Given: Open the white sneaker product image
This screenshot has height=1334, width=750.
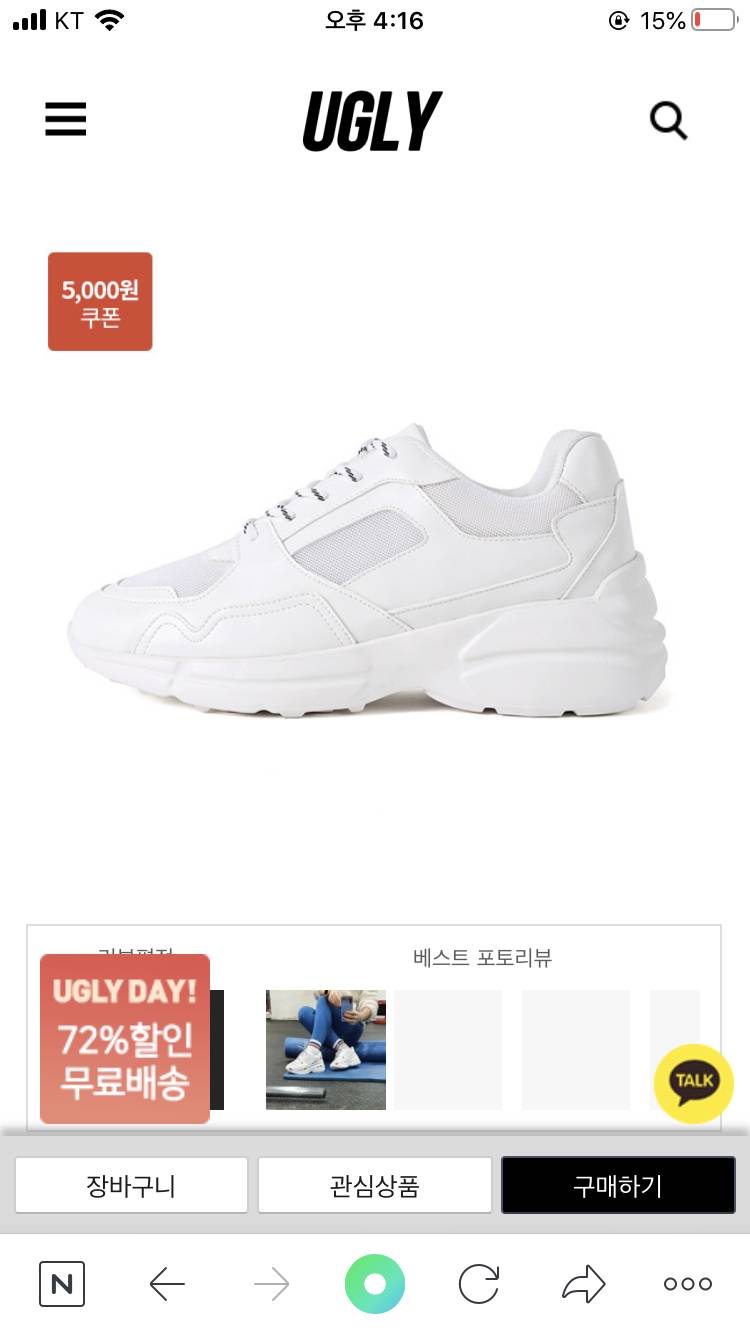Looking at the screenshot, I should point(370,570).
